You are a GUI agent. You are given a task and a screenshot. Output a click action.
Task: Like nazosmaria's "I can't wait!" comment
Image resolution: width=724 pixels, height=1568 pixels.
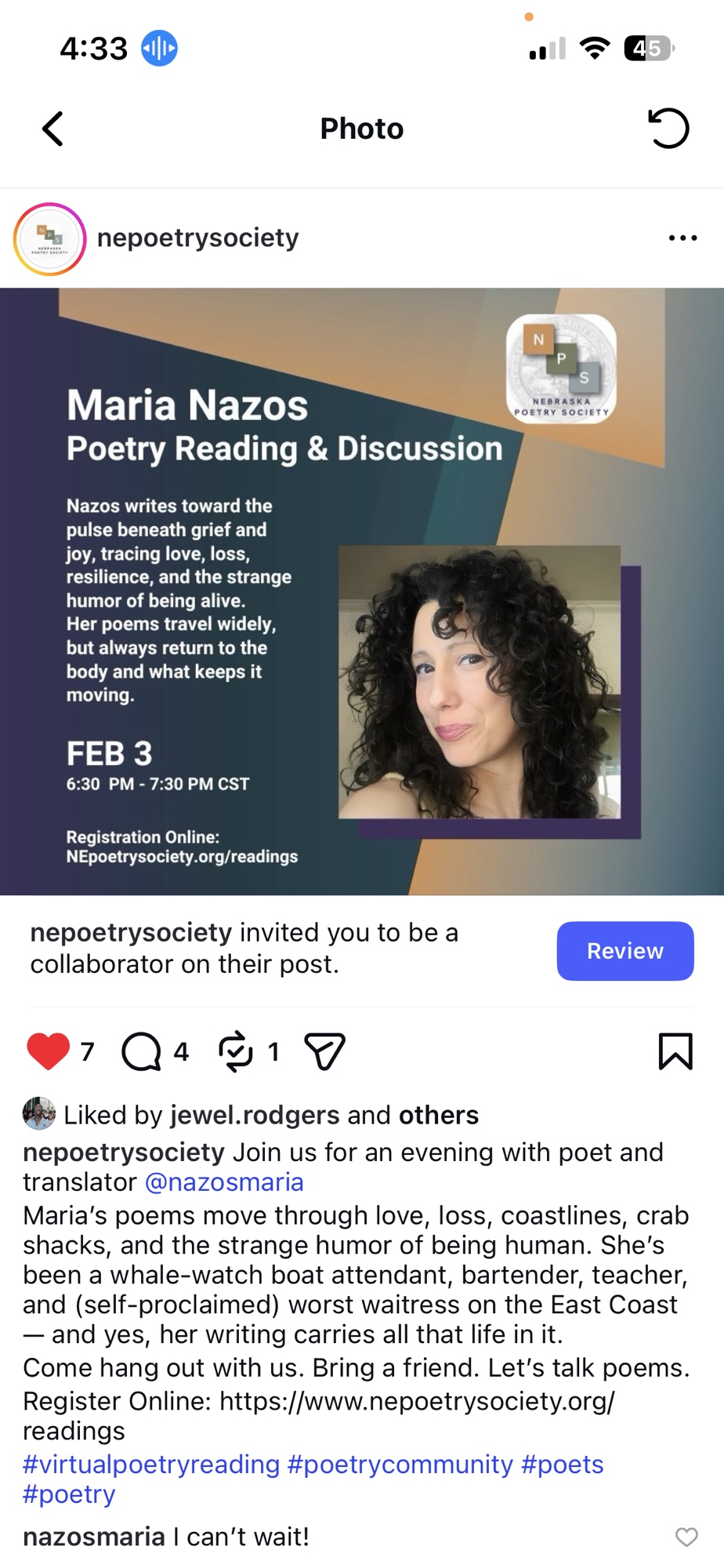point(686,1537)
